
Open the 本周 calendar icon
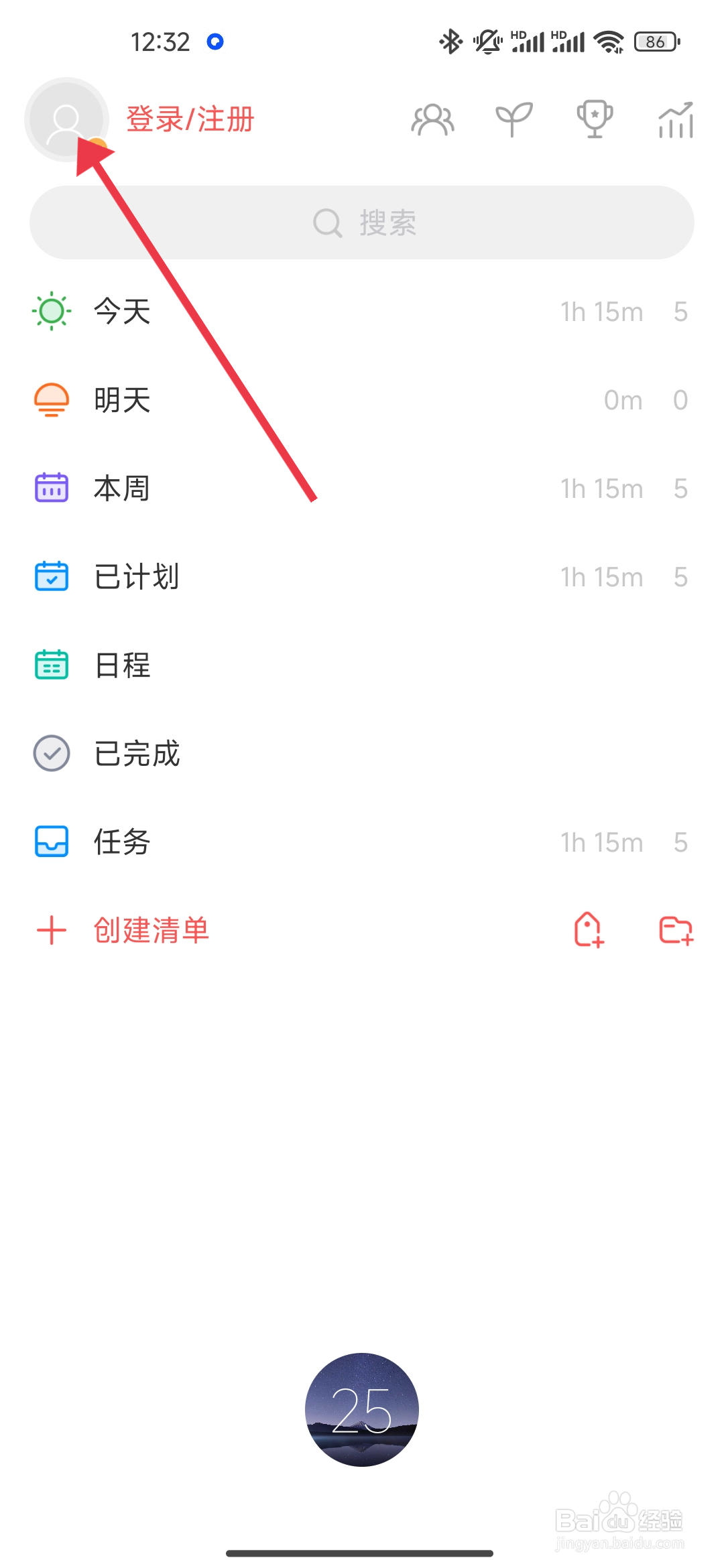(x=51, y=488)
